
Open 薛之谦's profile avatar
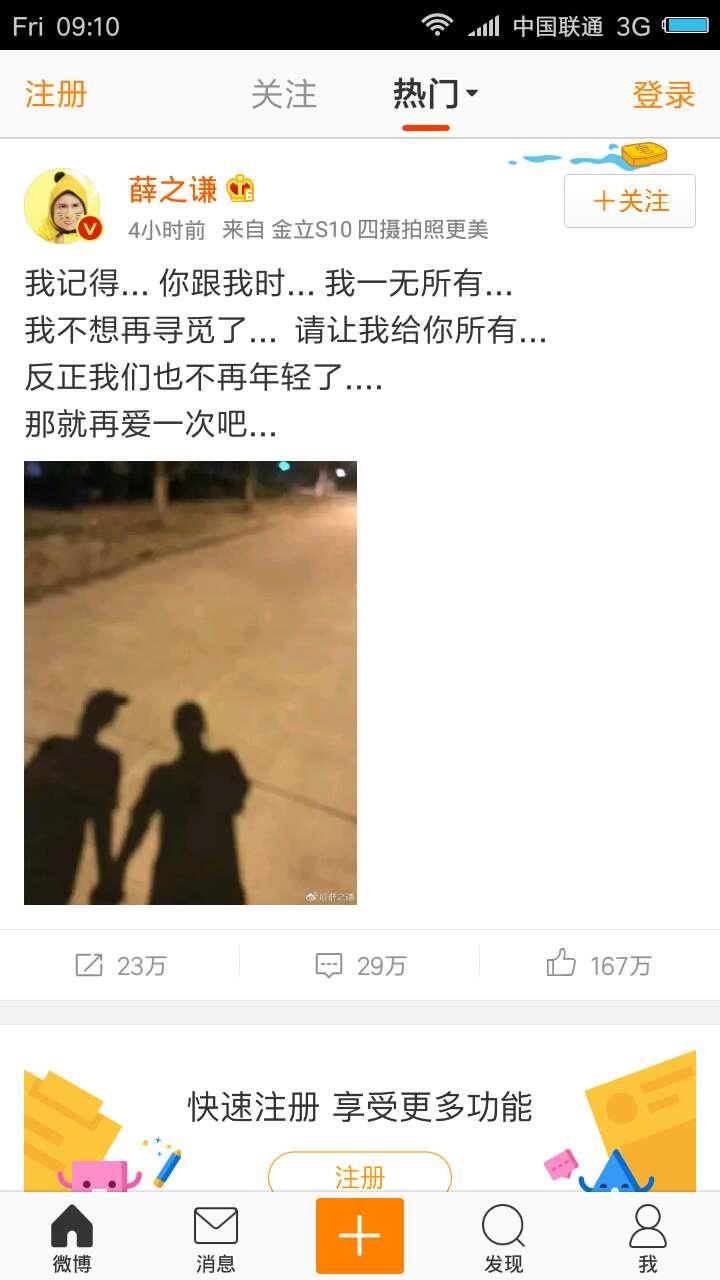[62, 205]
